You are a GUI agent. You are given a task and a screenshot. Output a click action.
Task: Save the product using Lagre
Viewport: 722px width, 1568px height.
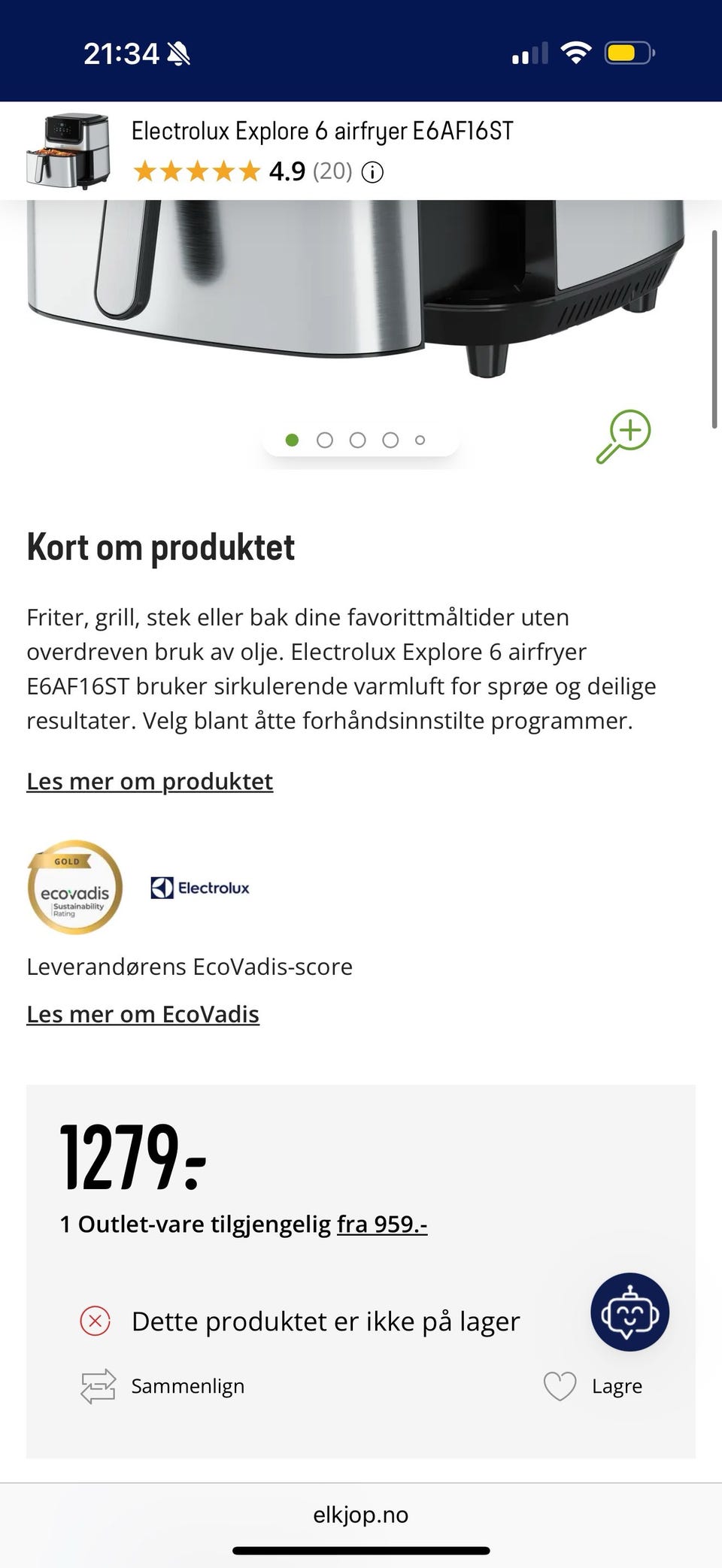coord(617,1385)
